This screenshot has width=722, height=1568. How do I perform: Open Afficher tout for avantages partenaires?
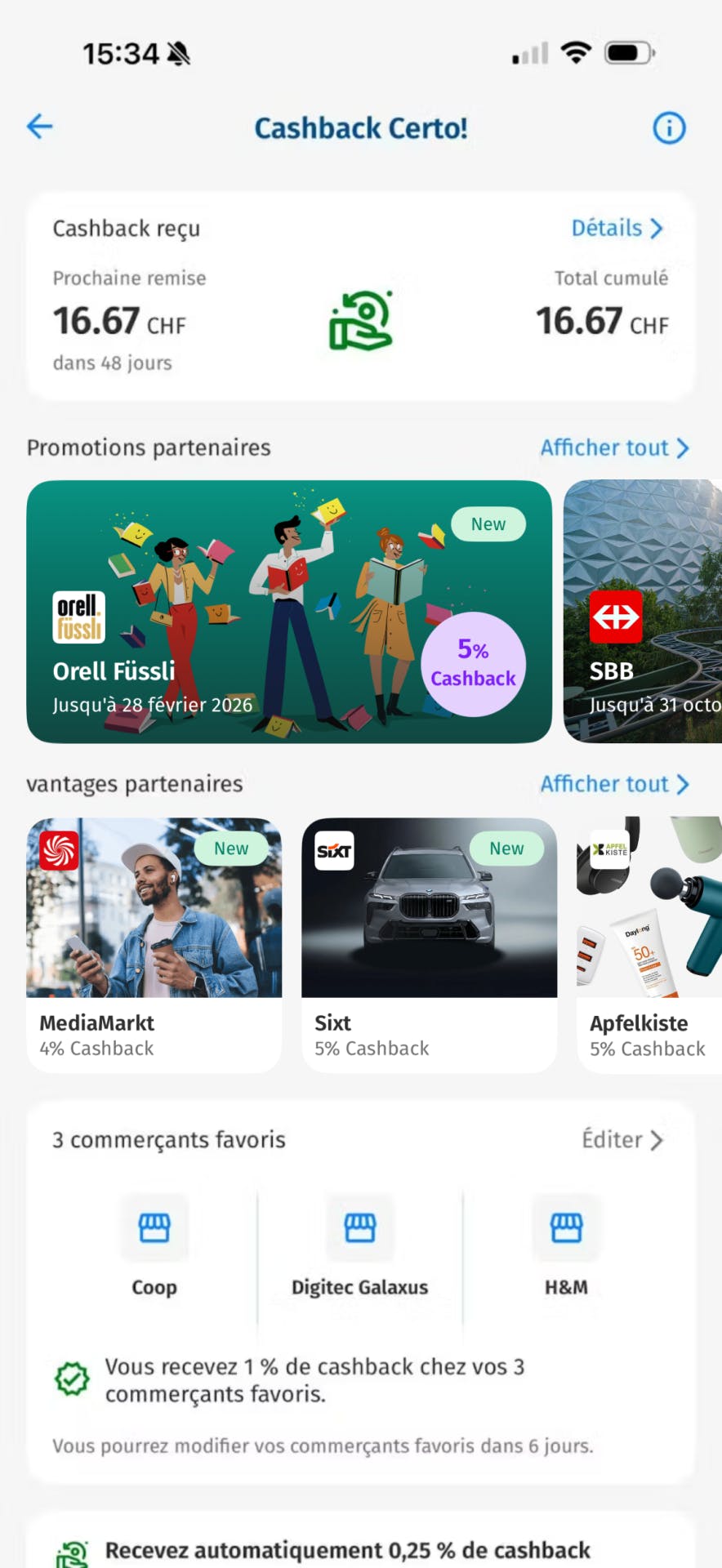[616, 784]
